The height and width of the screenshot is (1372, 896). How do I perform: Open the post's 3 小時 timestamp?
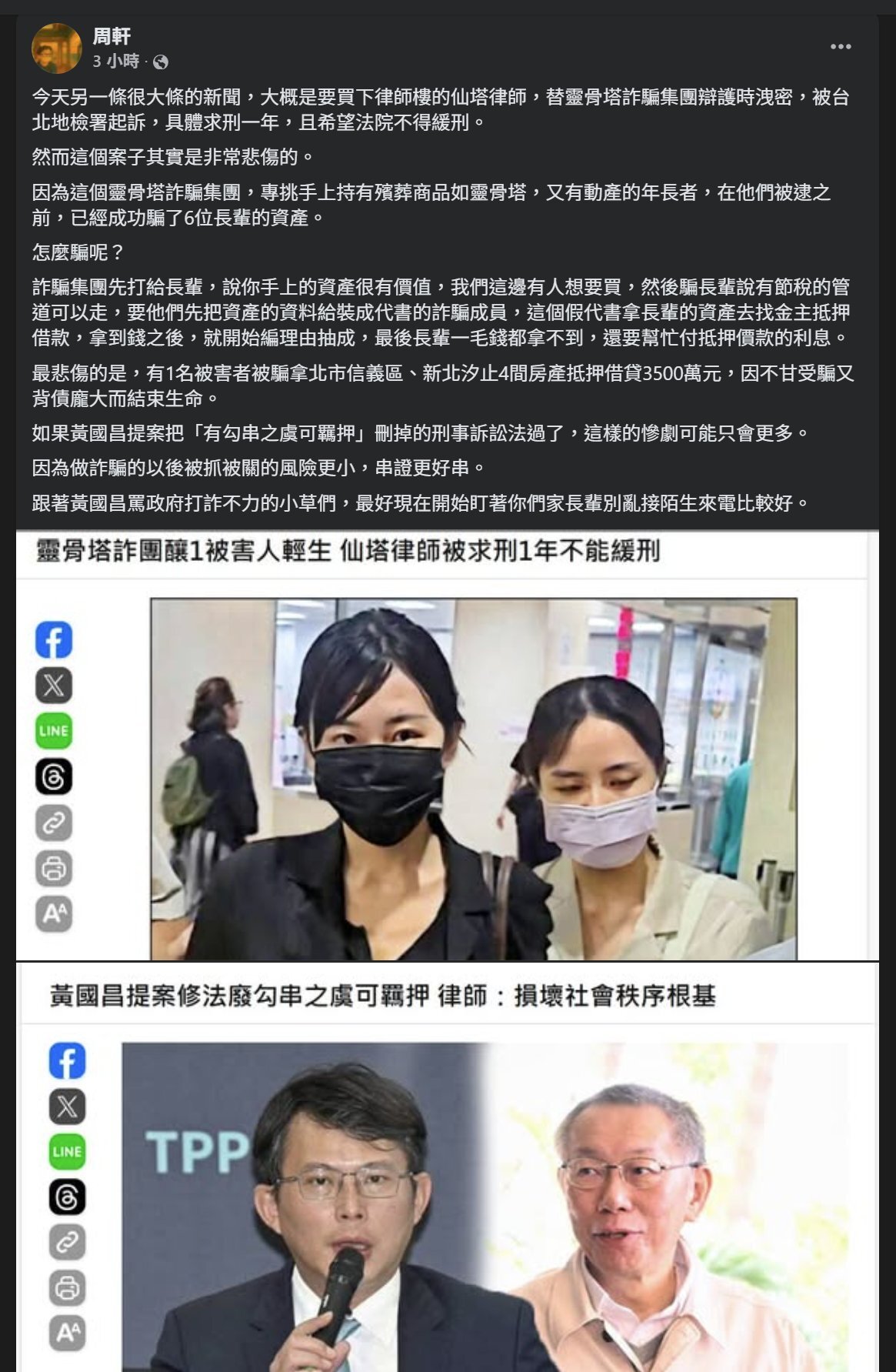(116, 62)
